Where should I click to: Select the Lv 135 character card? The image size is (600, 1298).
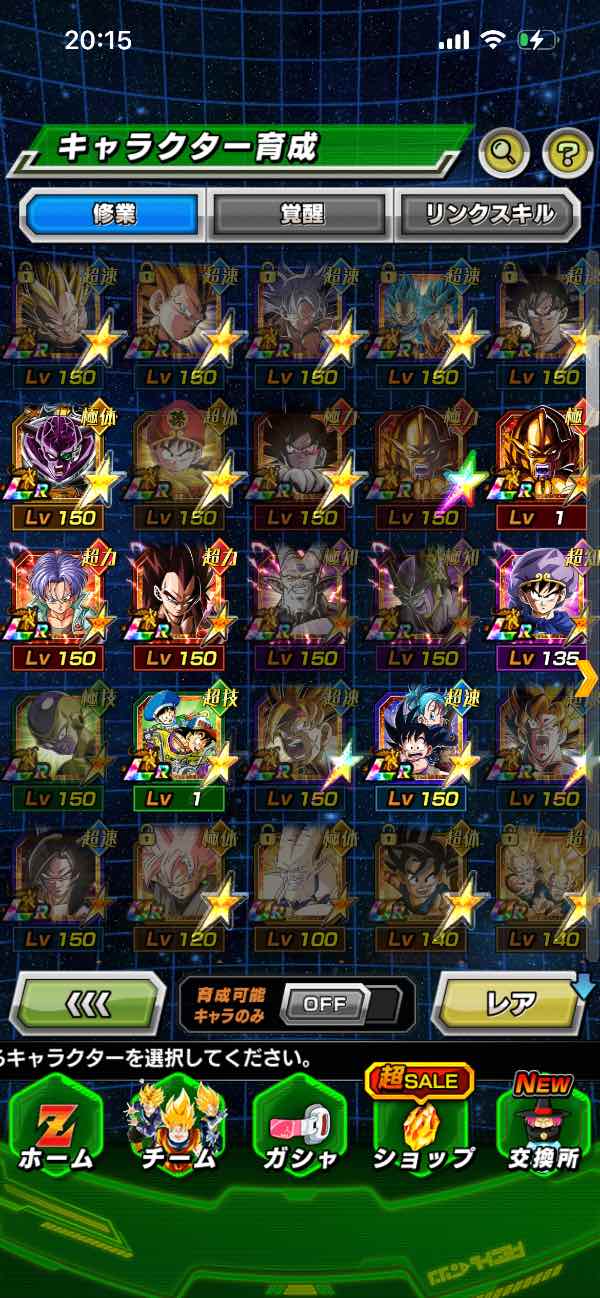coord(541,602)
